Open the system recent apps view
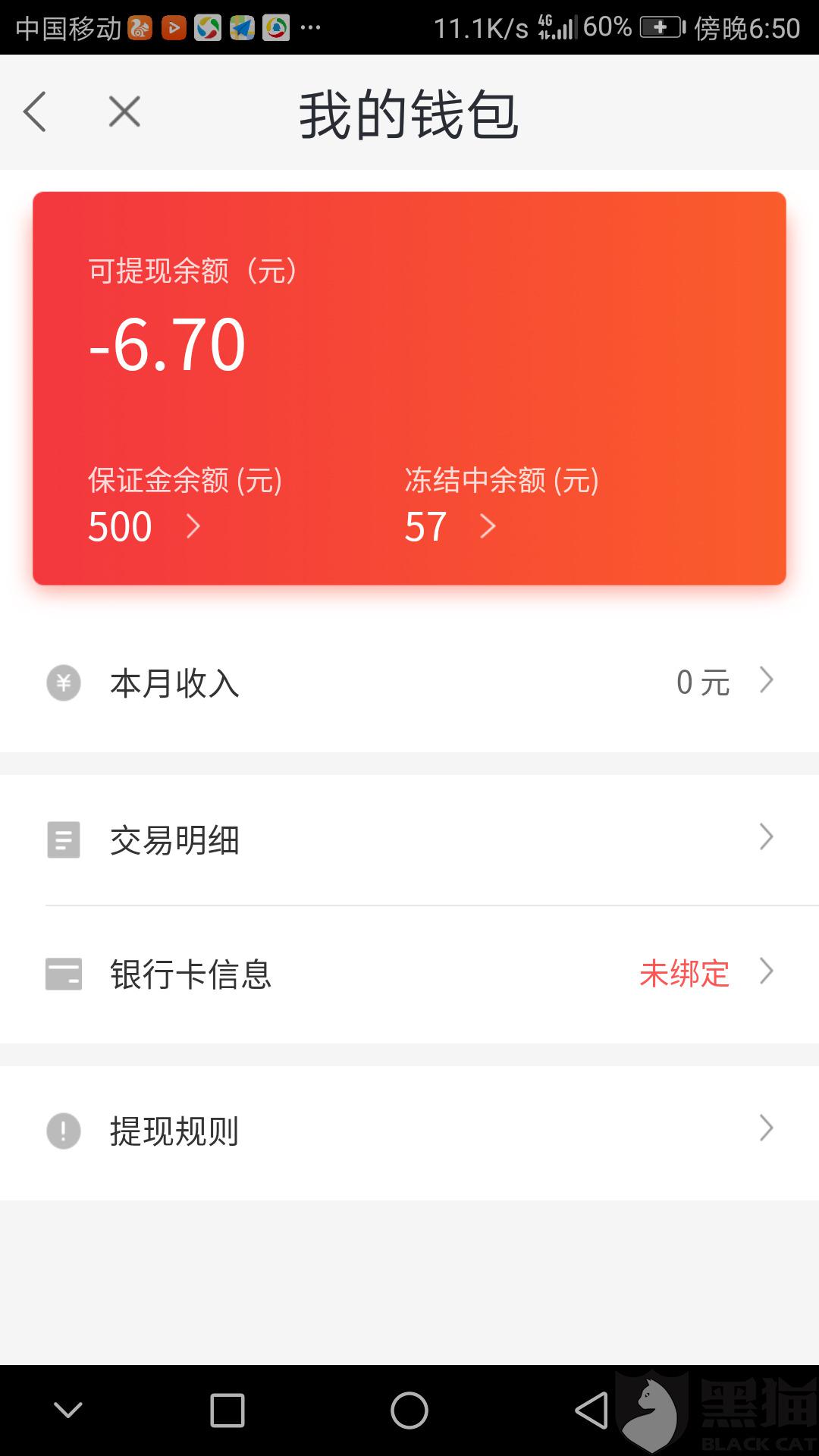The width and height of the screenshot is (819, 1456). (227, 1410)
